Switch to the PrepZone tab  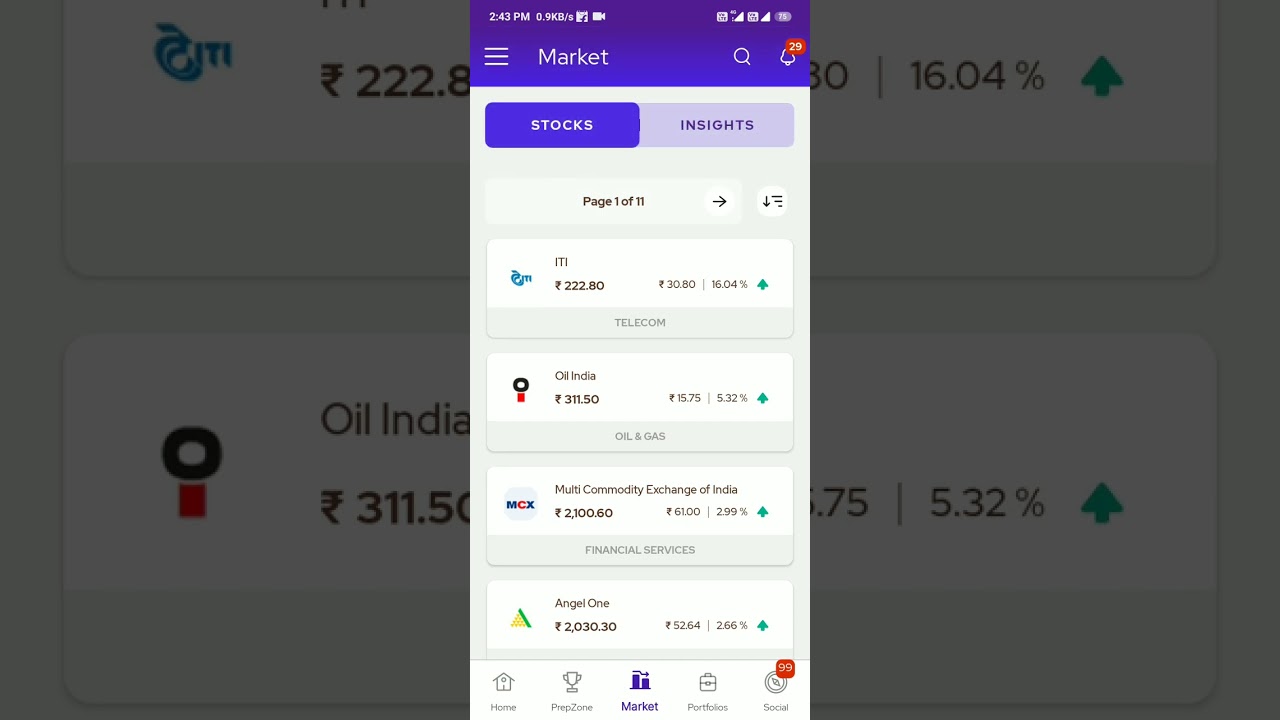coord(572,691)
